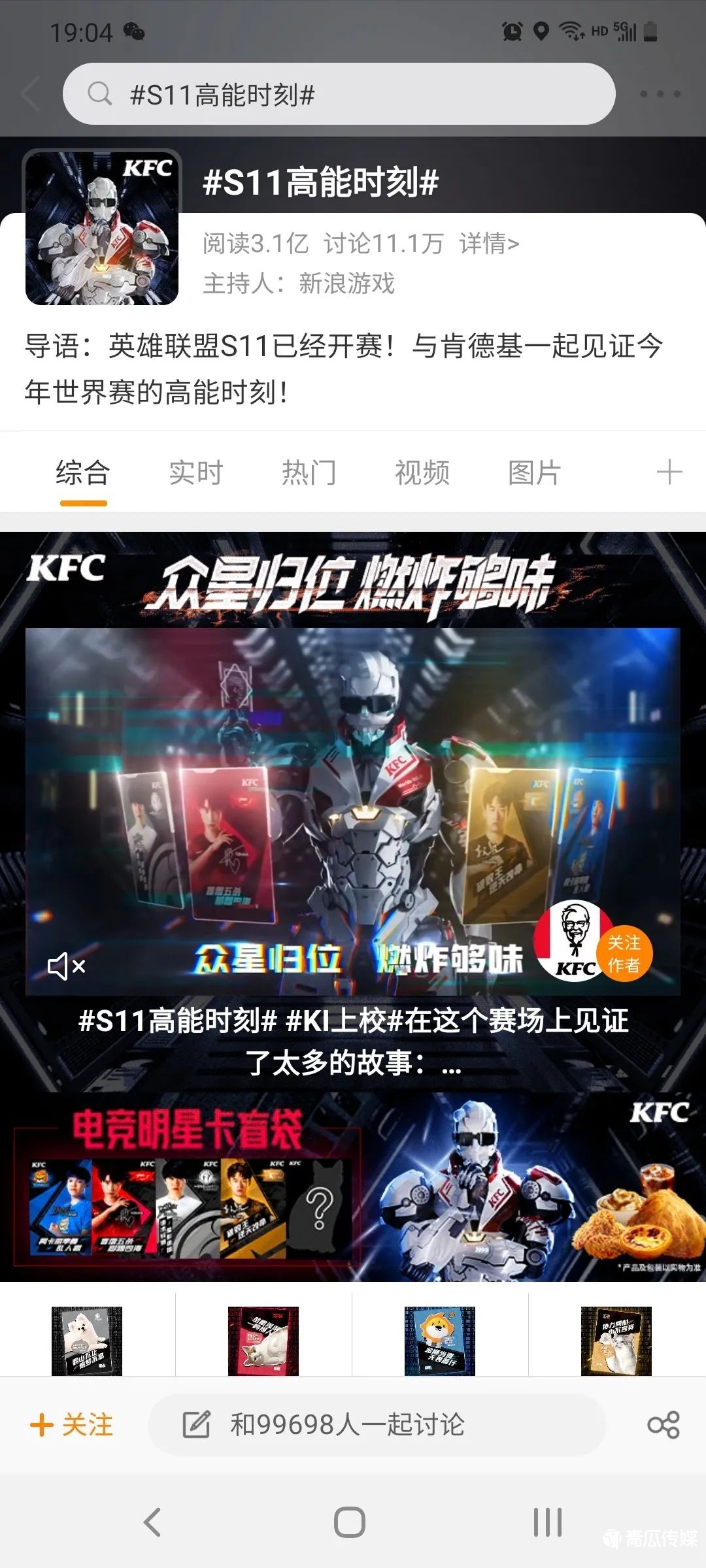Open the 视频 tab
The image size is (706, 1568).
click(422, 472)
